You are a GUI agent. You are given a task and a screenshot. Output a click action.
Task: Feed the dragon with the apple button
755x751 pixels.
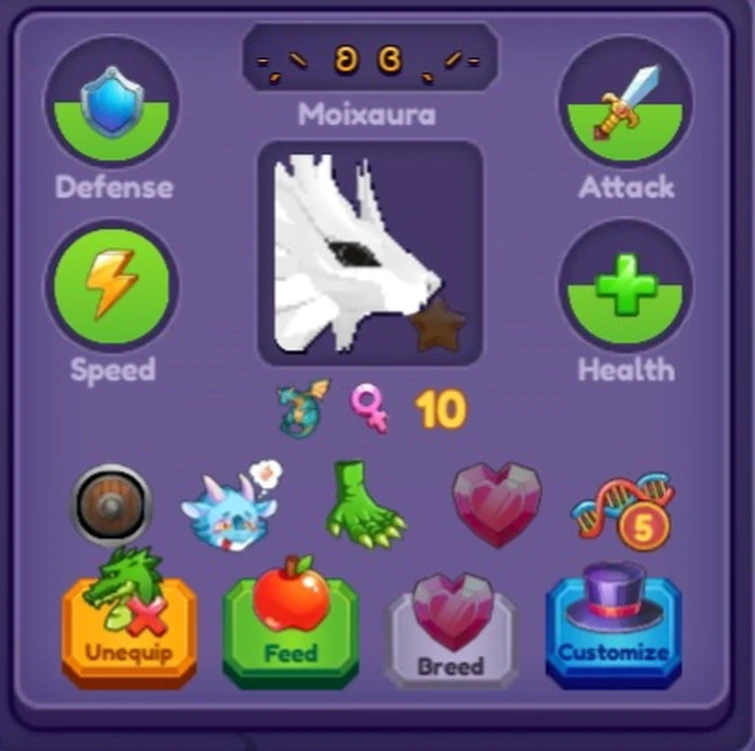click(290, 632)
